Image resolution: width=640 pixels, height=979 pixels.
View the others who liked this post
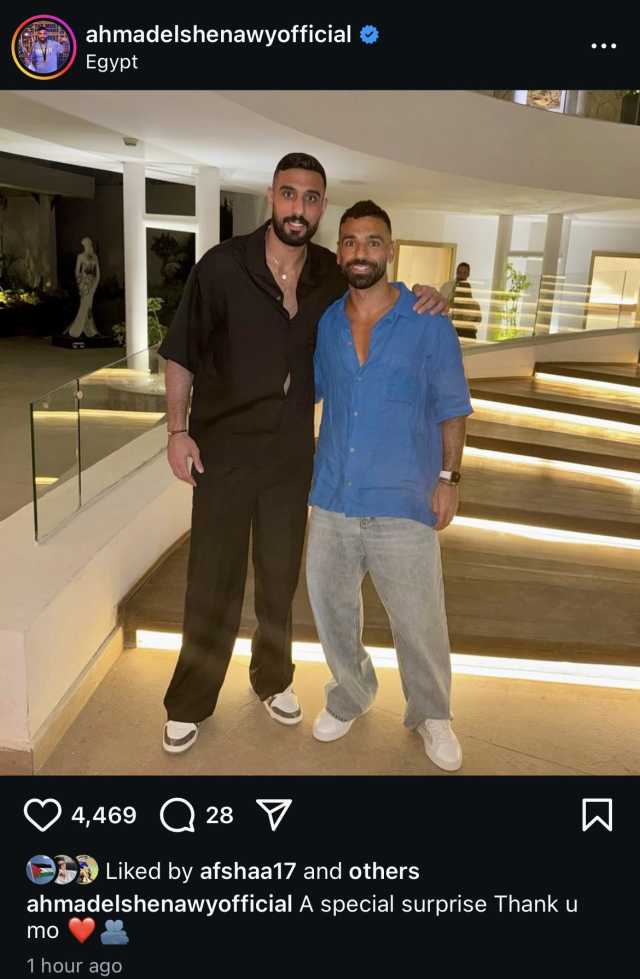point(384,871)
